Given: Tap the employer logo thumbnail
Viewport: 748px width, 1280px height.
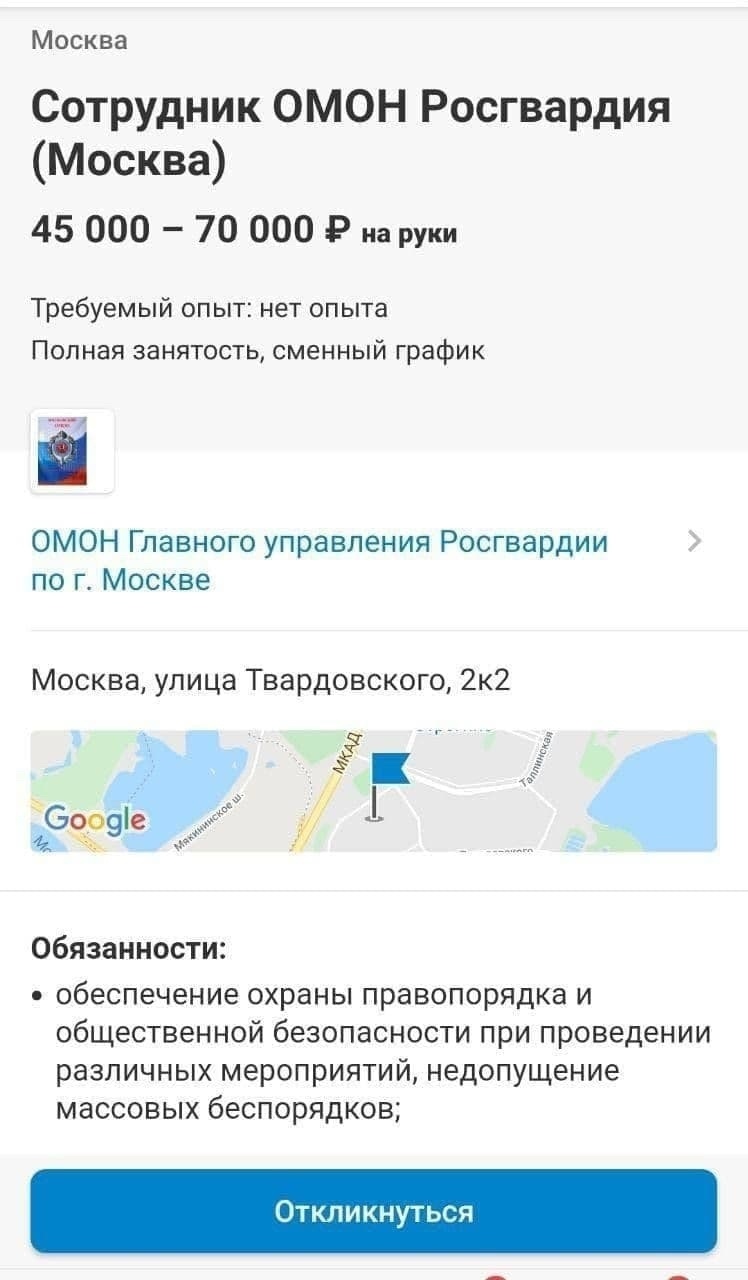Looking at the screenshot, I should (x=72, y=451).
